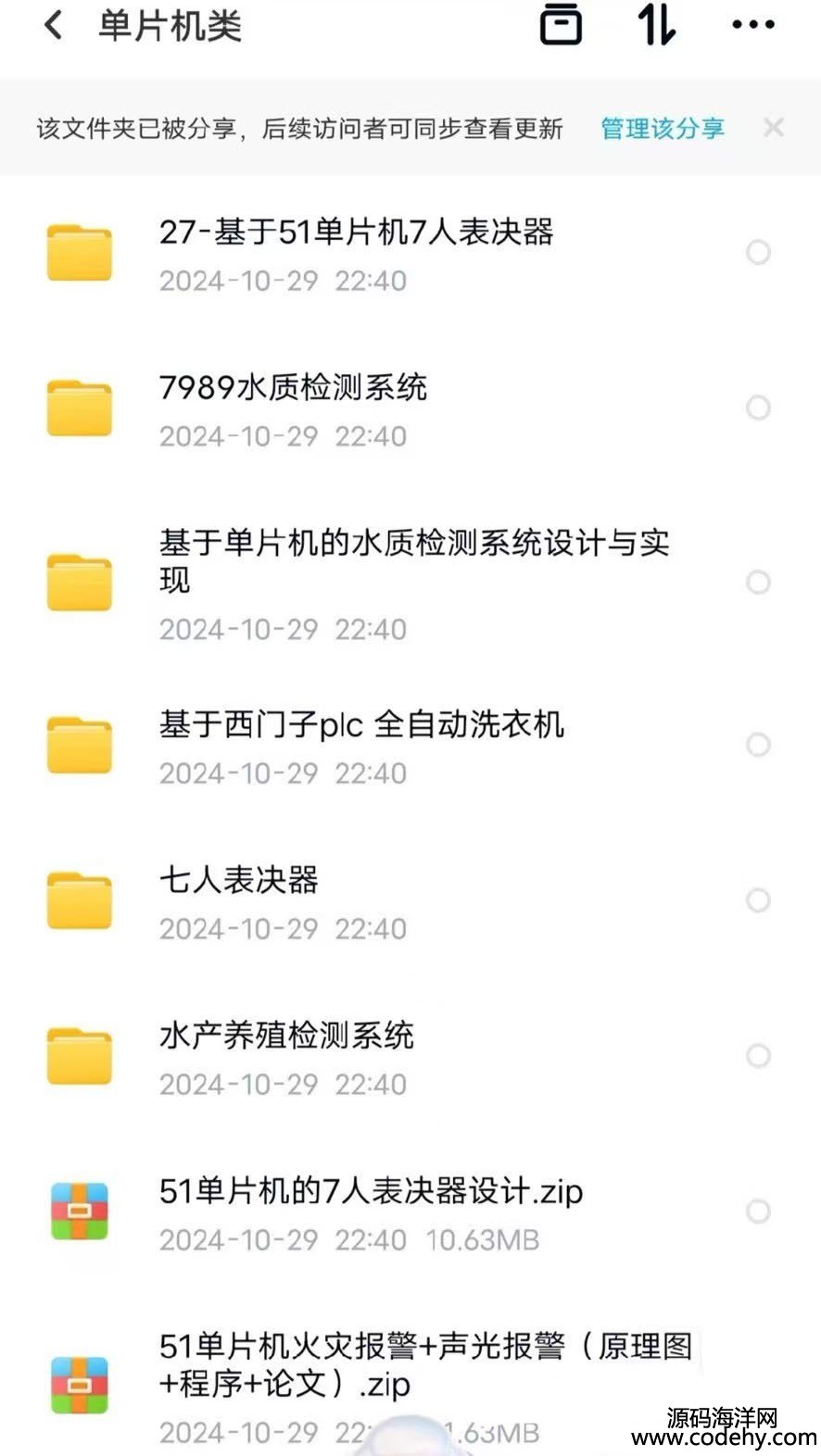Tap 管理该分享 link
The height and width of the screenshot is (1456, 821).
(x=662, y=129)
